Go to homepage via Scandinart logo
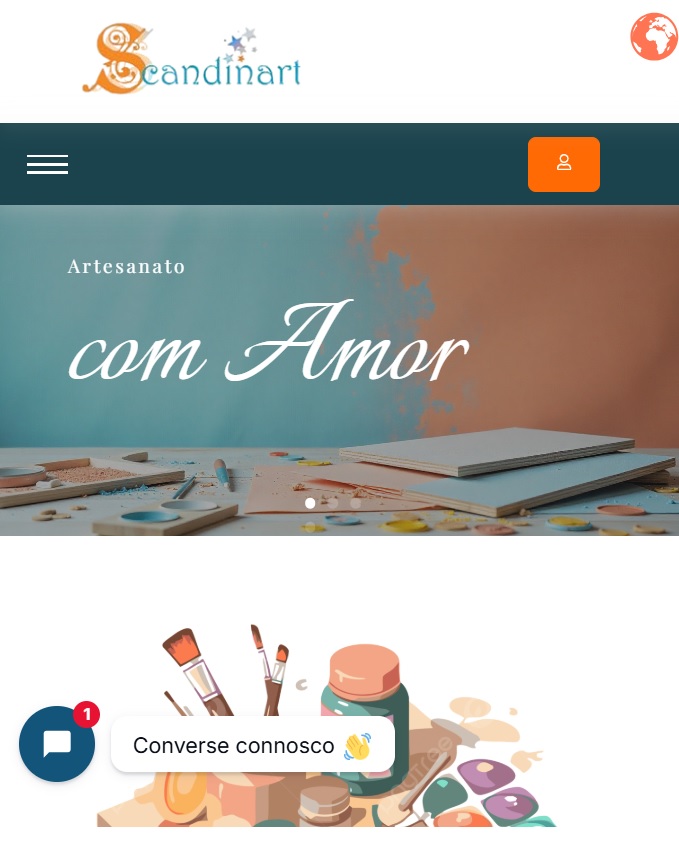Viewport: 679px width, 846px height. [192, 60]
